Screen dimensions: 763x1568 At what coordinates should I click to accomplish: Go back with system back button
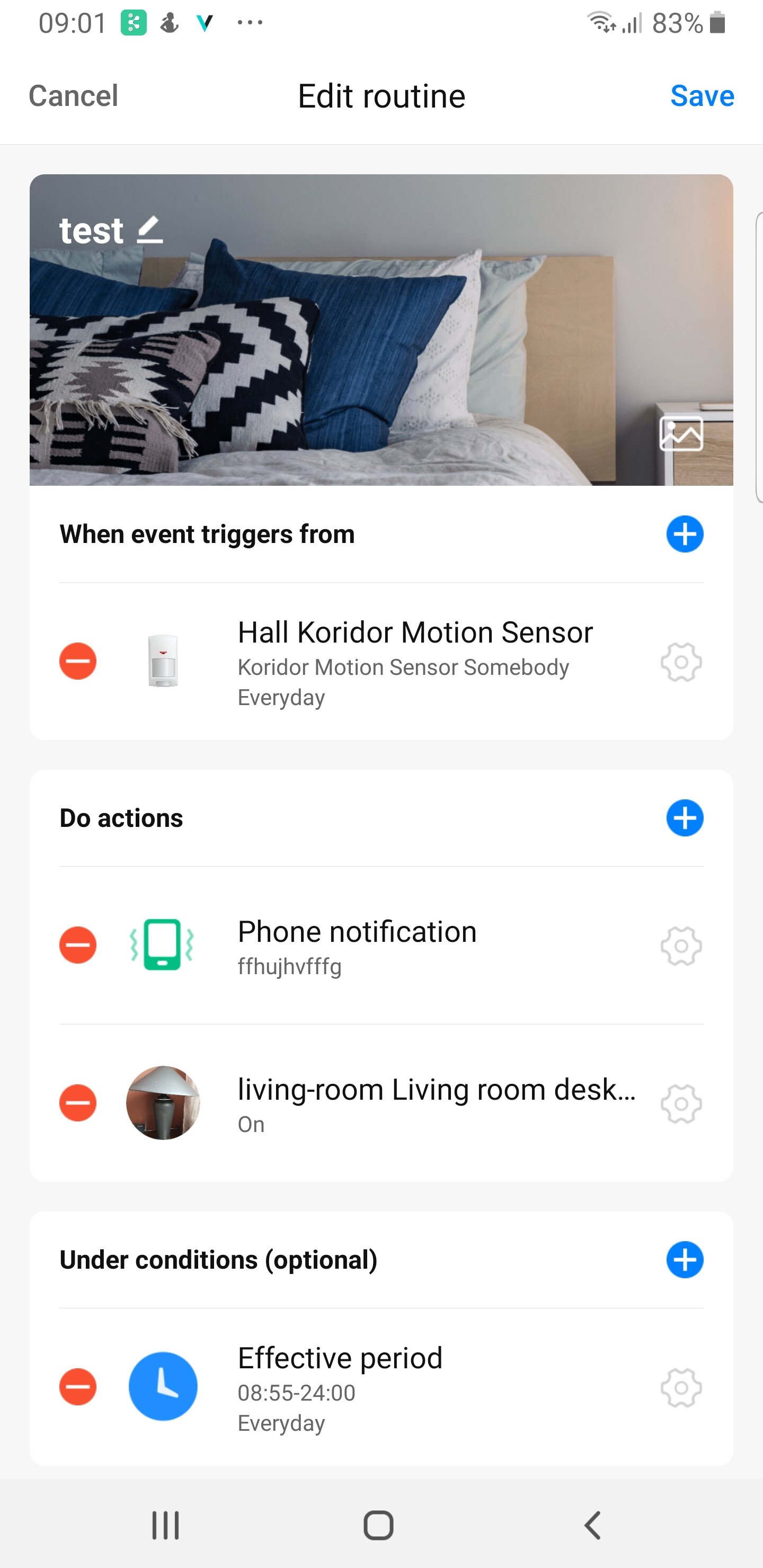[592, 1526]
